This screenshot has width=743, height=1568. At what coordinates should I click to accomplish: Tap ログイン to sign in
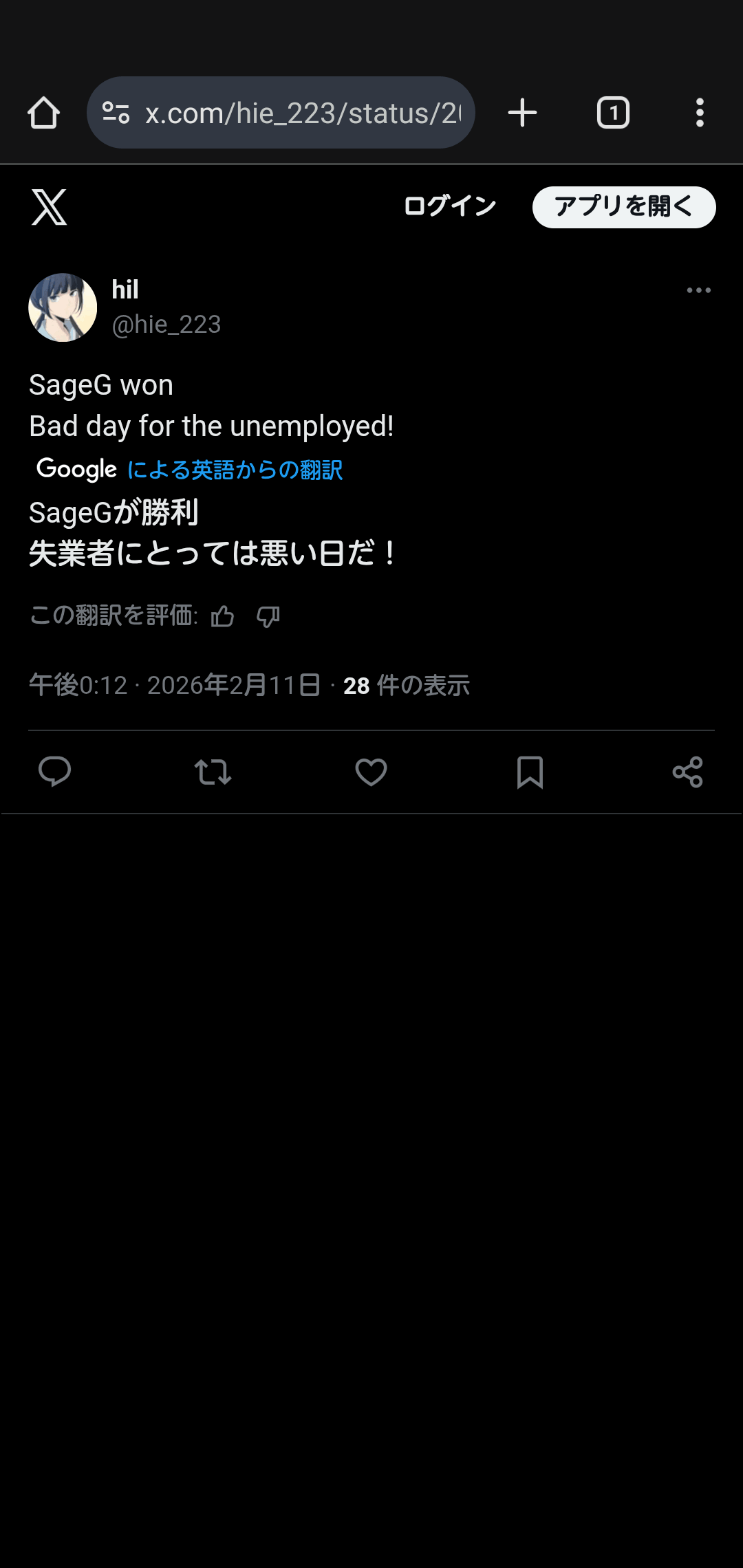[x=450, y=206]
